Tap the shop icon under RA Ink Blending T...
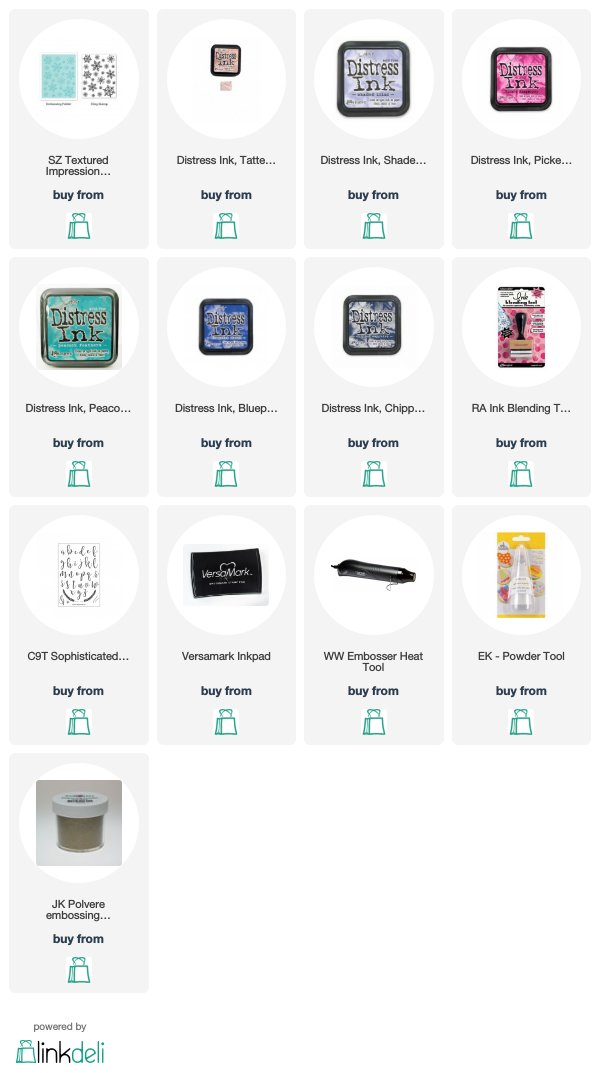Viewport: 600px width, 1073px height. tap(521, 473)
